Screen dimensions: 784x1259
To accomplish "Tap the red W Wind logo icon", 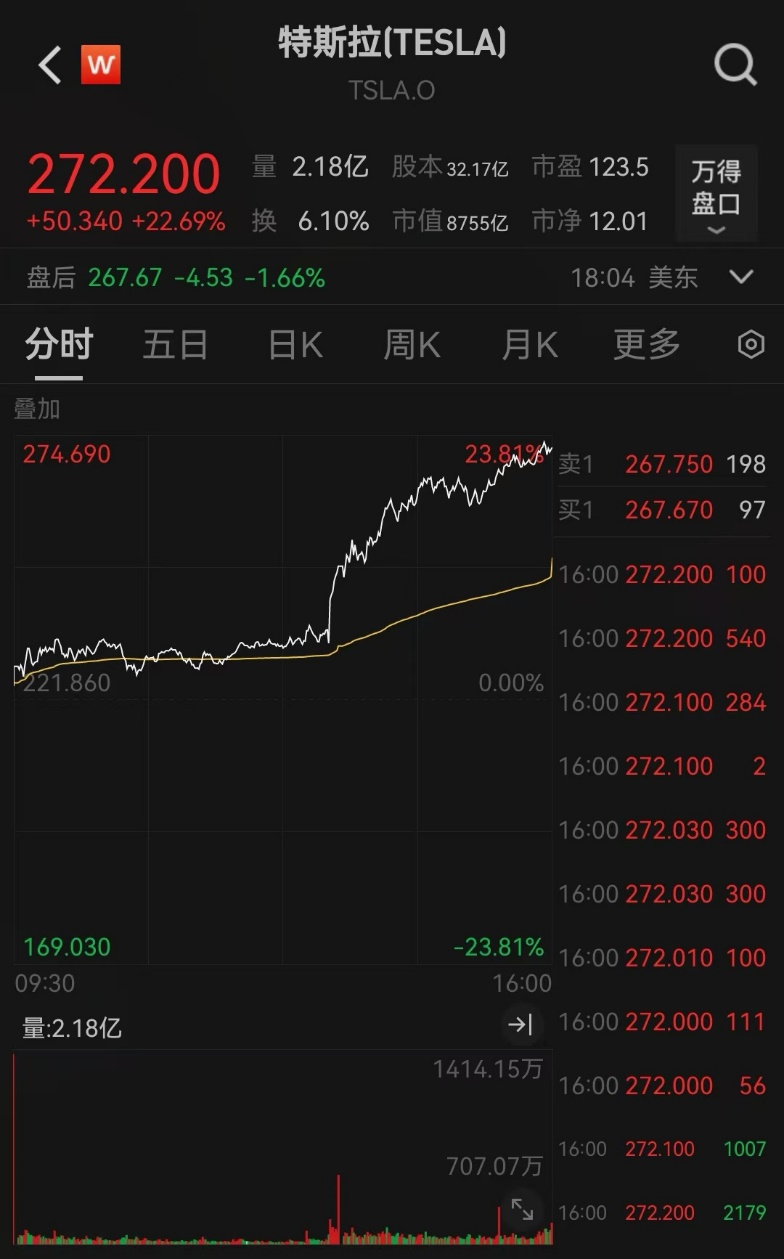I will [x=100, y=66].
